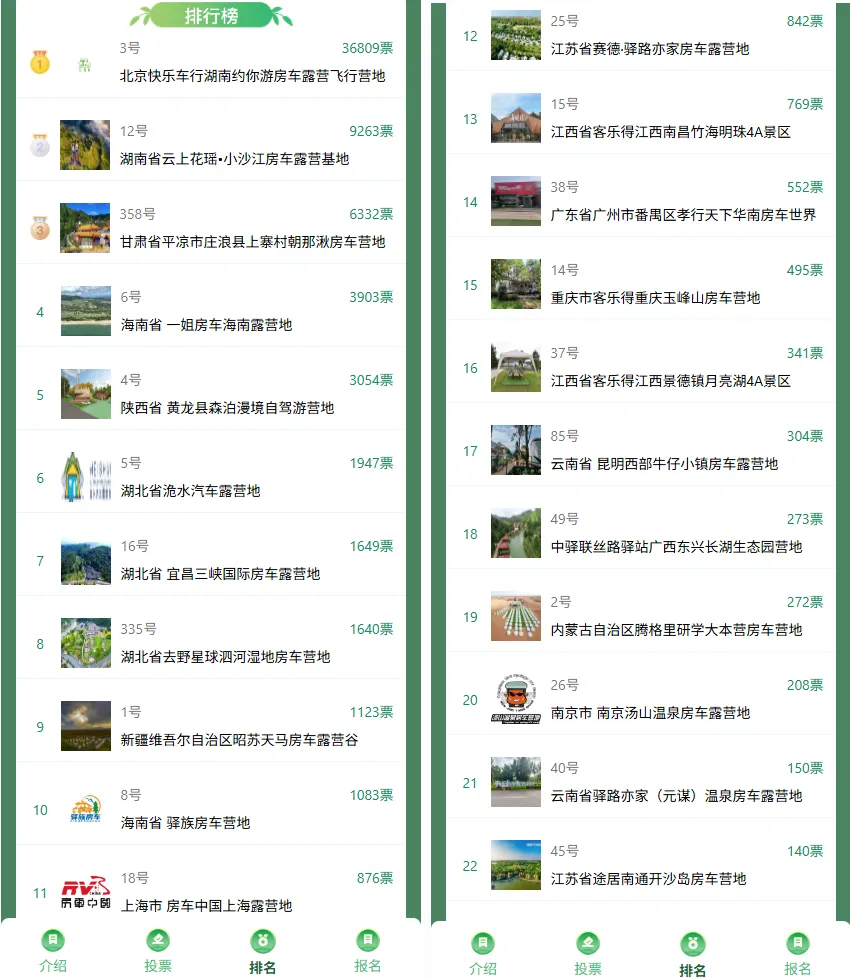The image size is (850, 978).
Task: Select the 投票 icon on the right panel
Action: [x=588, y=941]
